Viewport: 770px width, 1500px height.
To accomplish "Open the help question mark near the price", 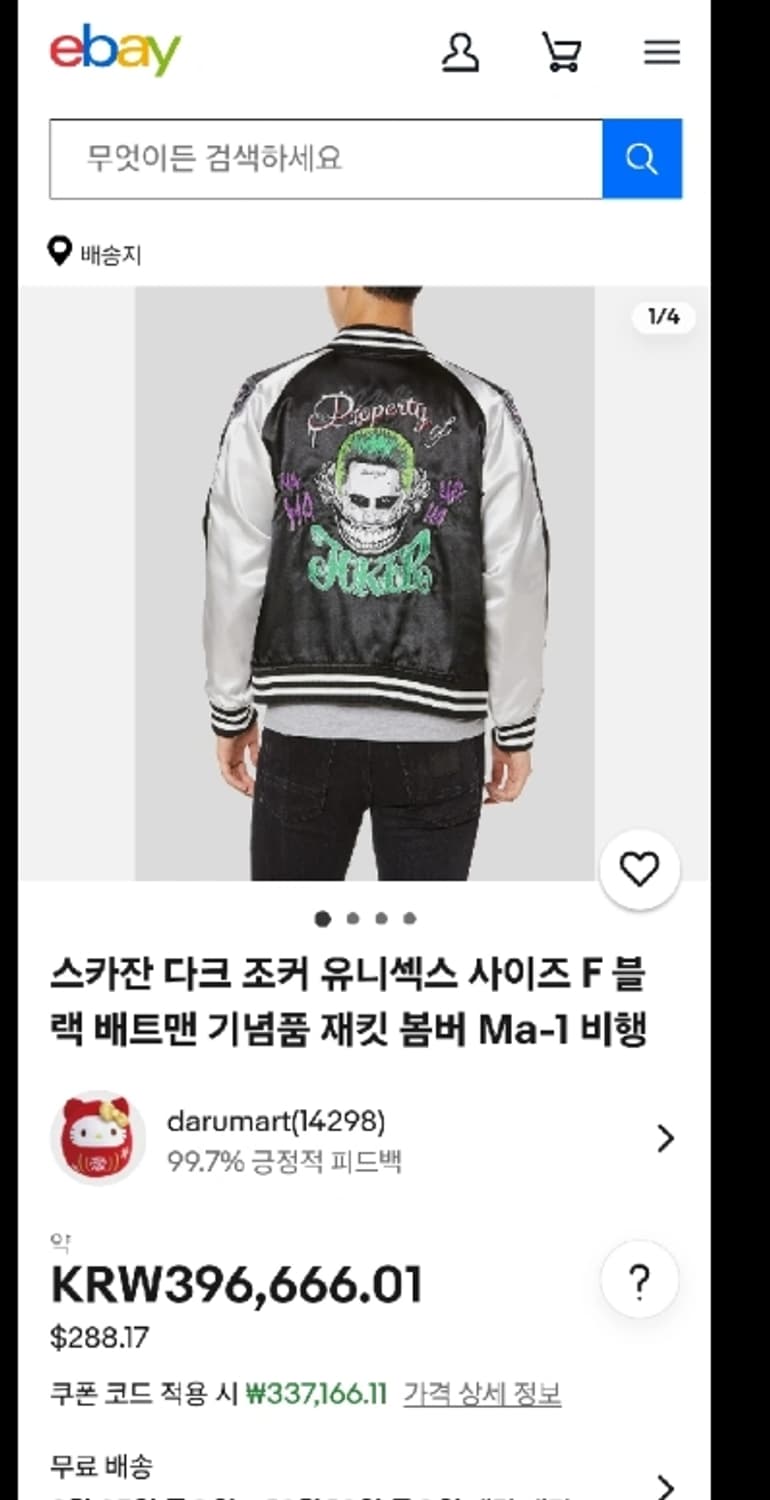I will coord(638,1277).
